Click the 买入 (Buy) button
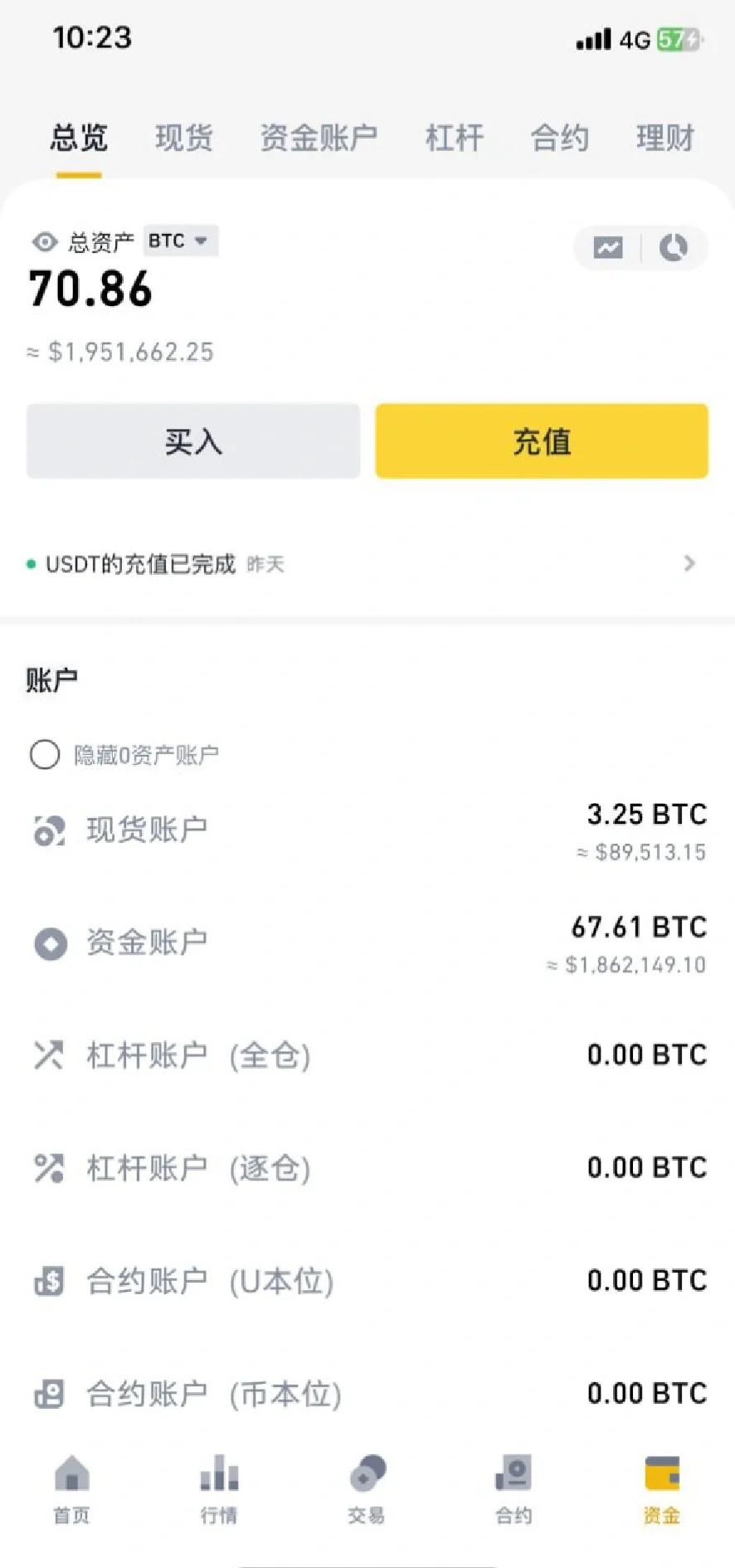 coord(192,442)
